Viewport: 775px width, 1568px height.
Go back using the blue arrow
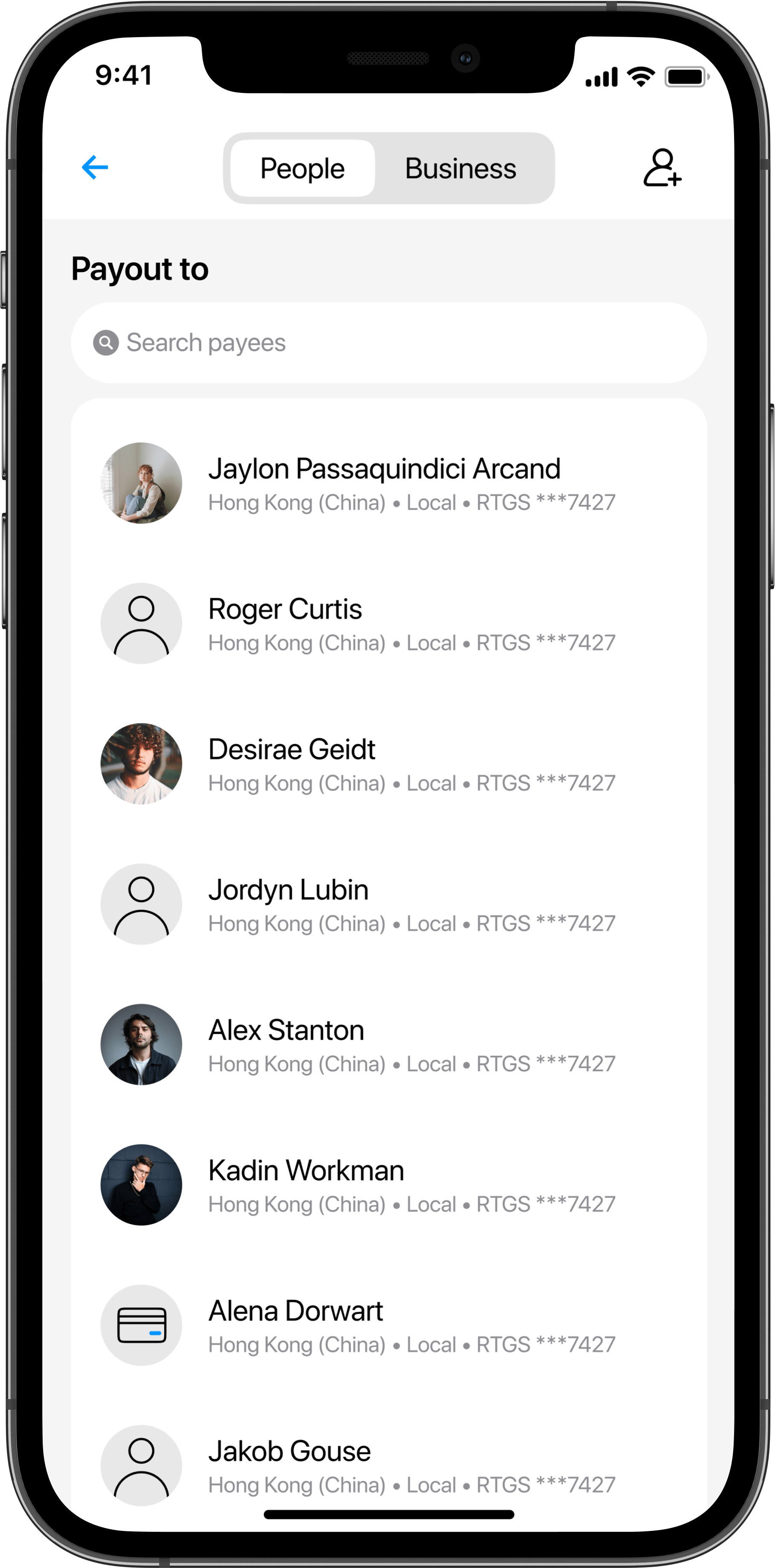point(95,168)
